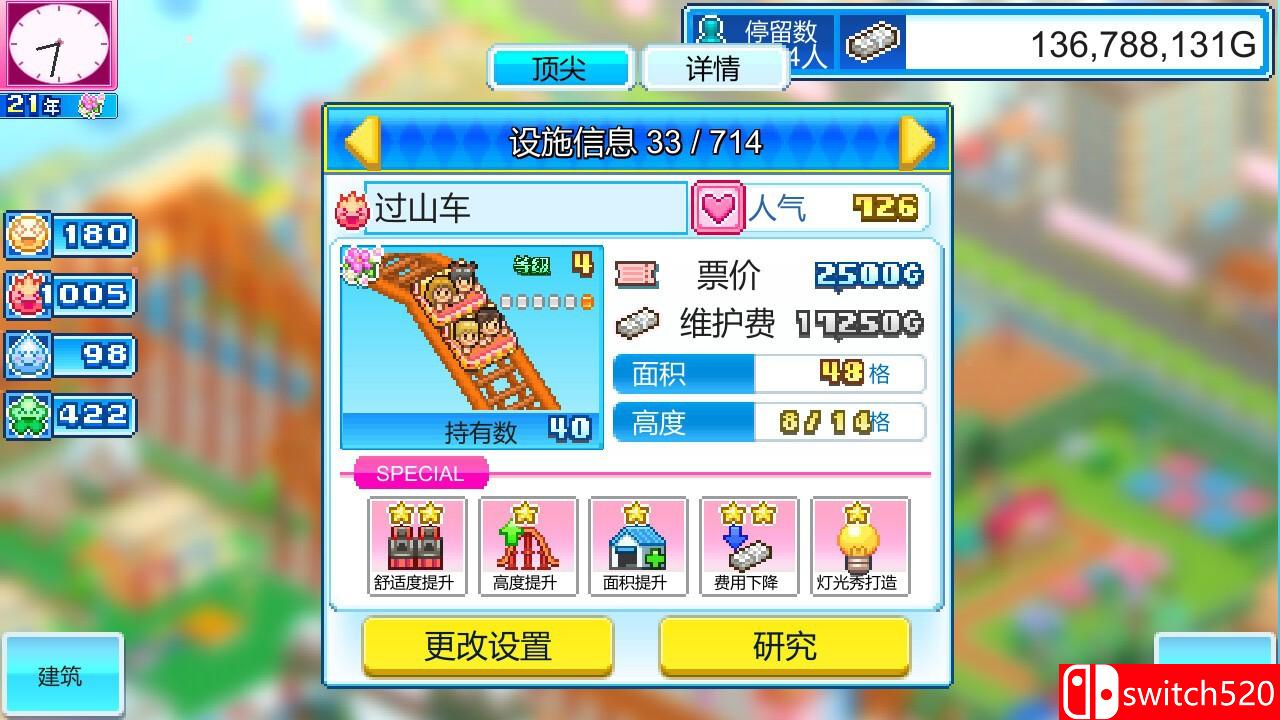1280x720 pixels.
Task: Open the 建筑 menu button
Action: click(x=61, y=676)
